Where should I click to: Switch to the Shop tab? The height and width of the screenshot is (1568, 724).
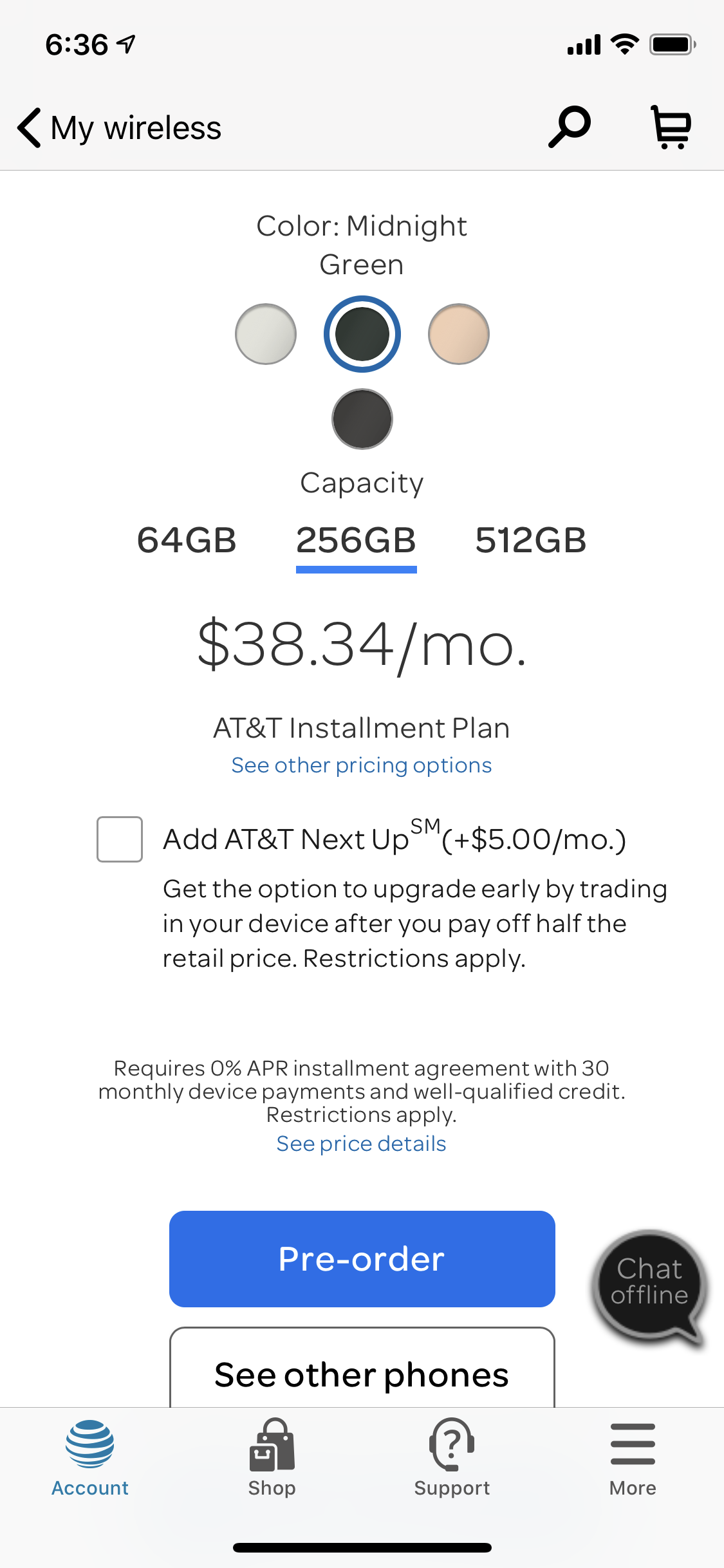[x=272, y=1459]
